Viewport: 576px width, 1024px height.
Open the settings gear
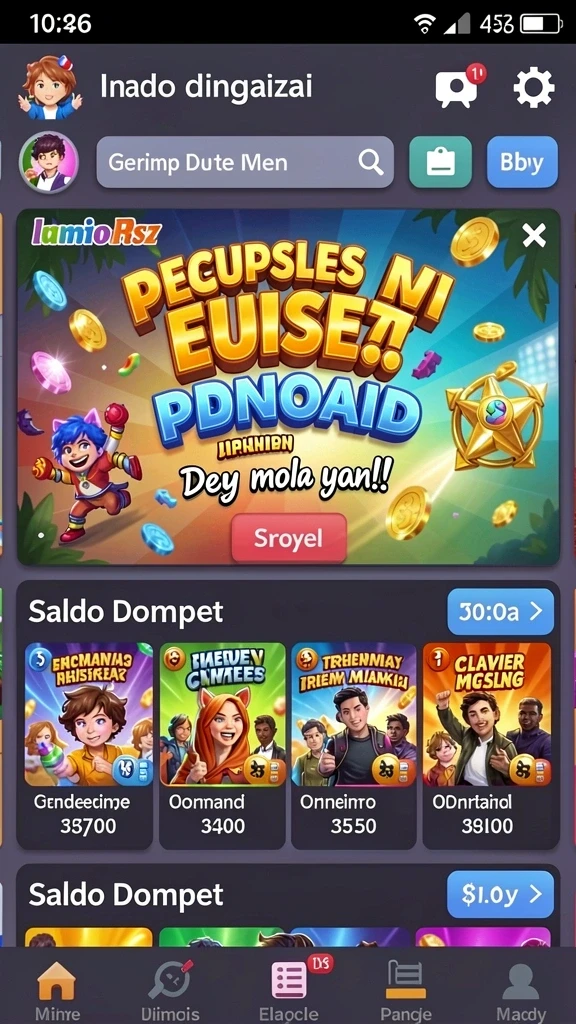(533, 88)
